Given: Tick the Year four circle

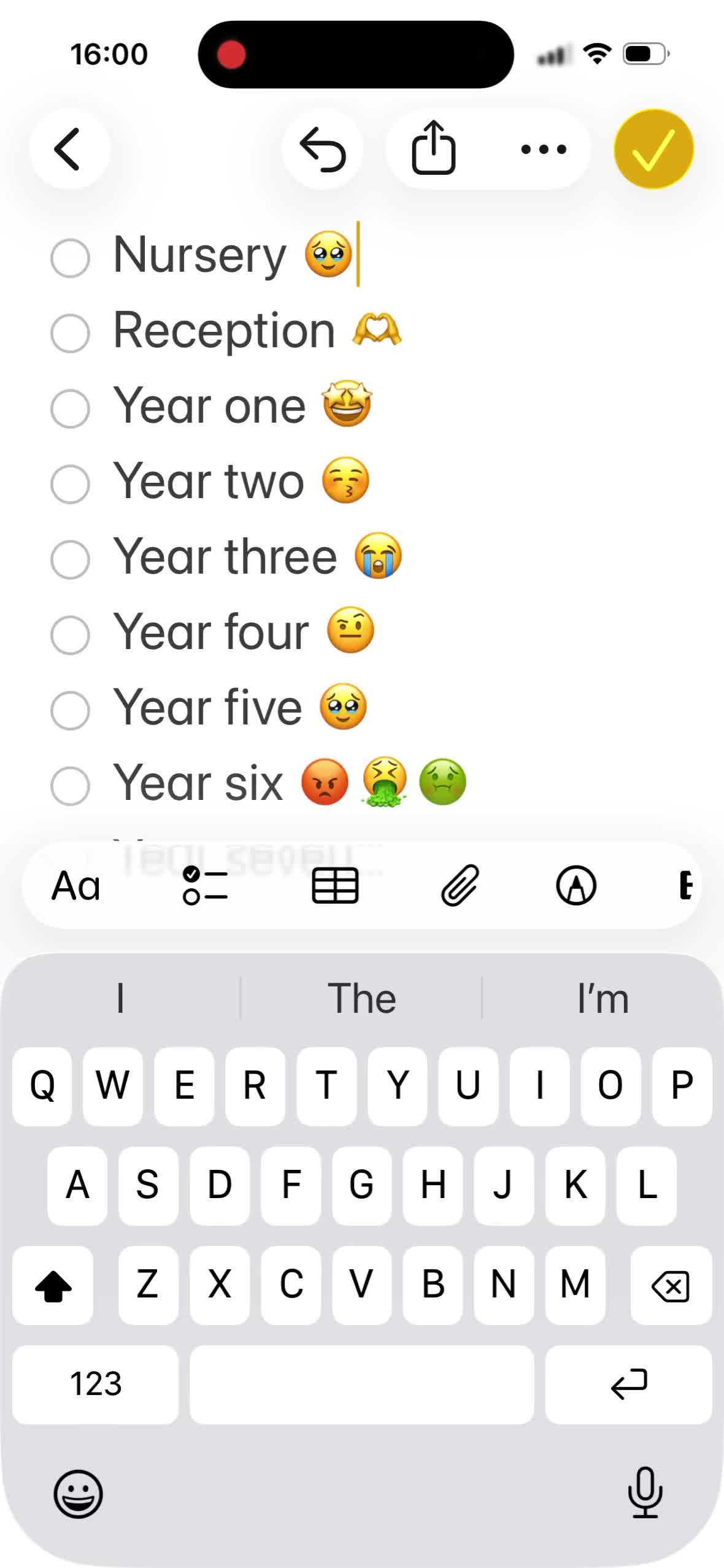Looking at the screenshot, I should [x=70, y=635].
